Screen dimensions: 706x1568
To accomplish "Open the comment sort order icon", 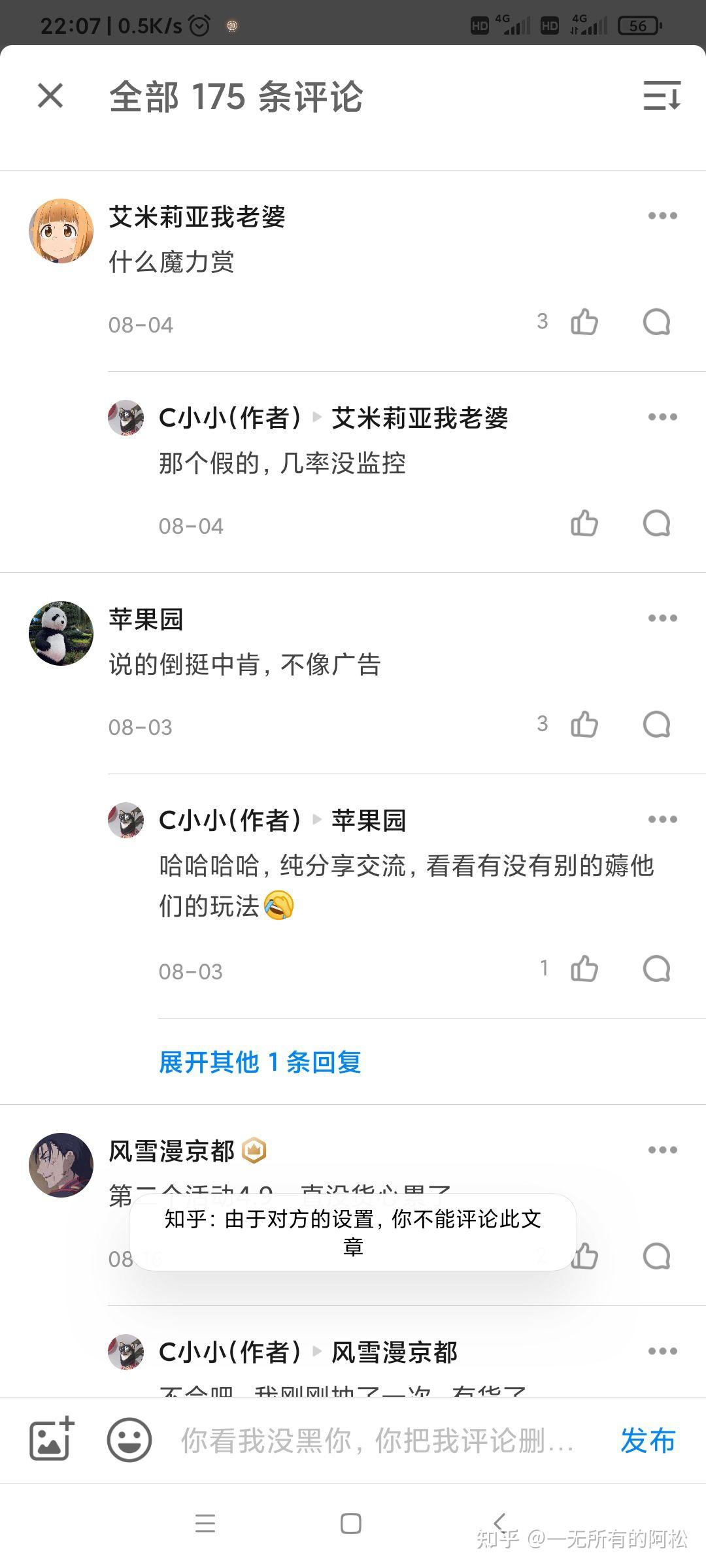I will 662,96.
